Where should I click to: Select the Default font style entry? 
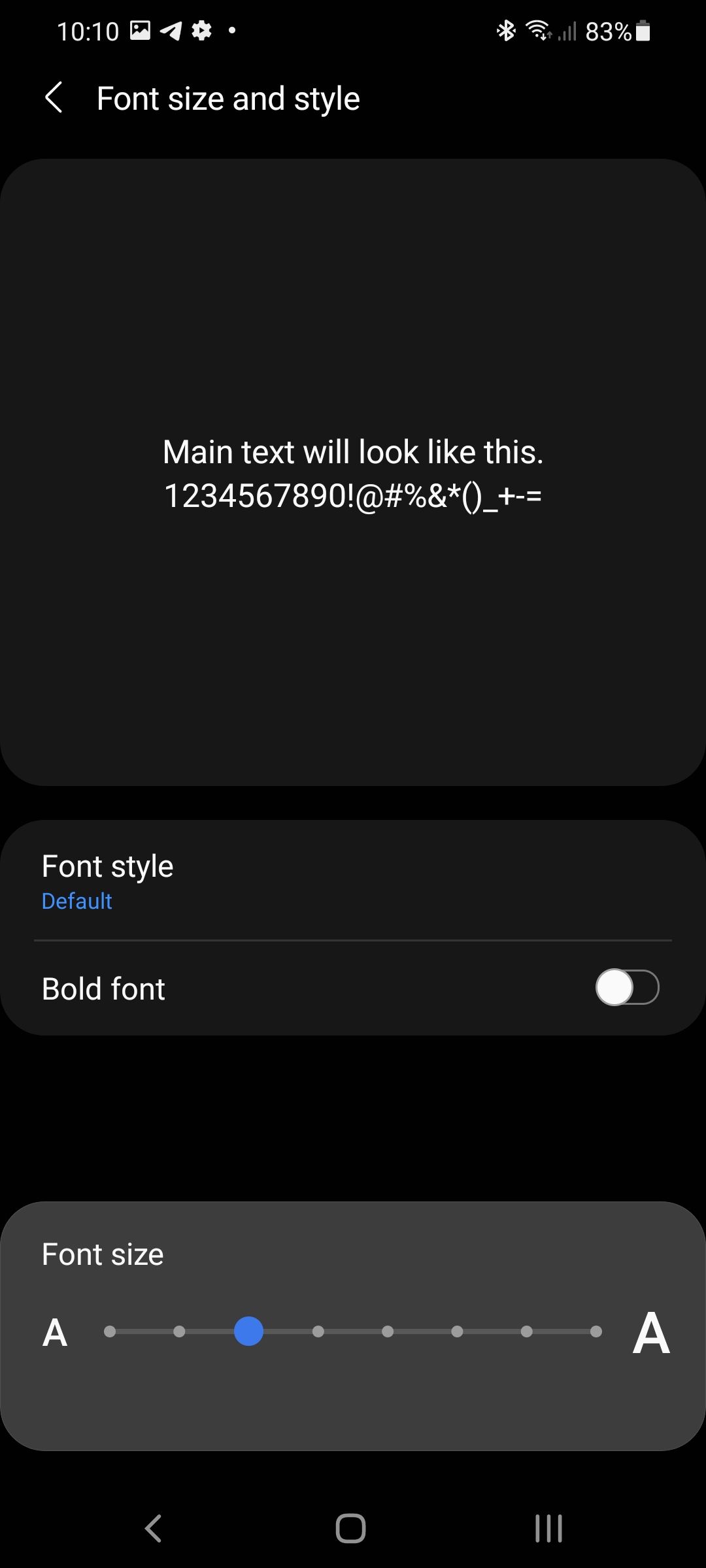click(76, 901)
